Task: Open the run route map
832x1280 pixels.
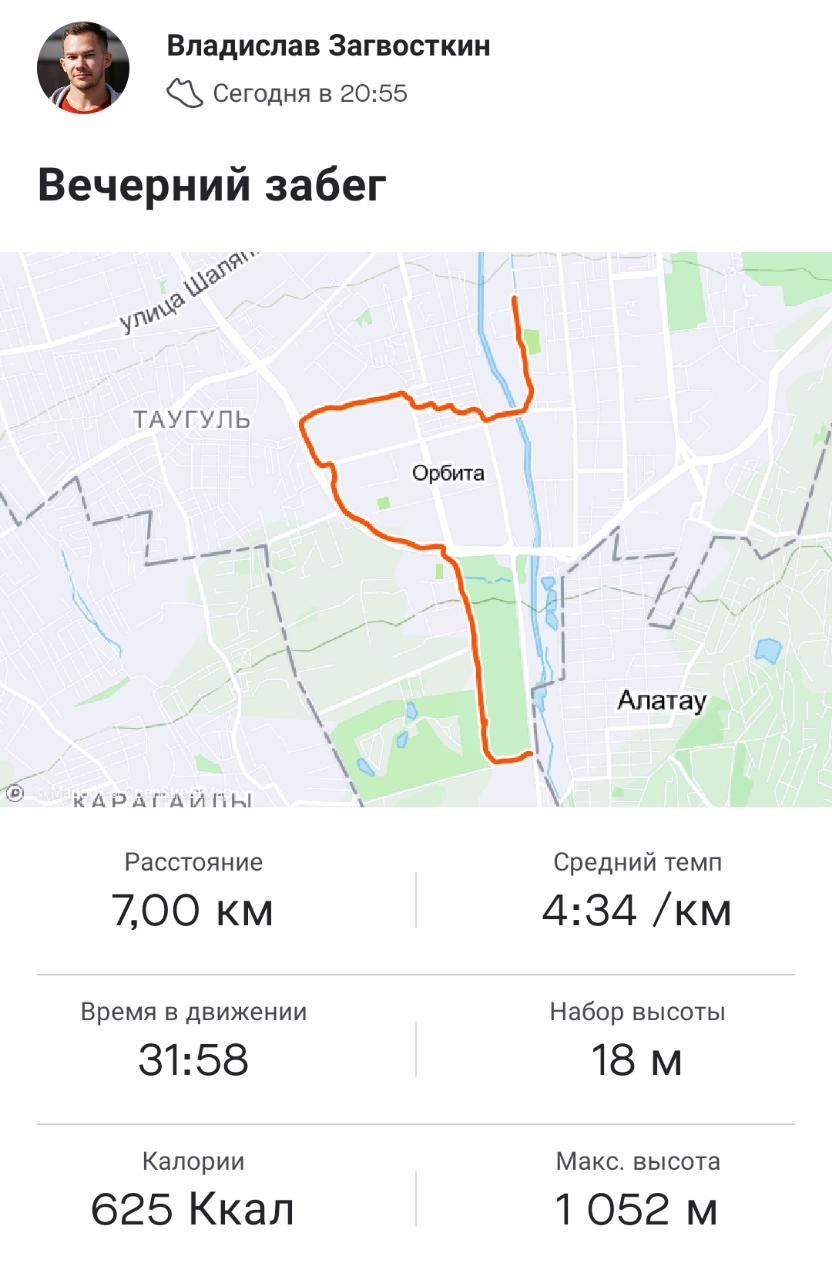Action: [416, 529]
